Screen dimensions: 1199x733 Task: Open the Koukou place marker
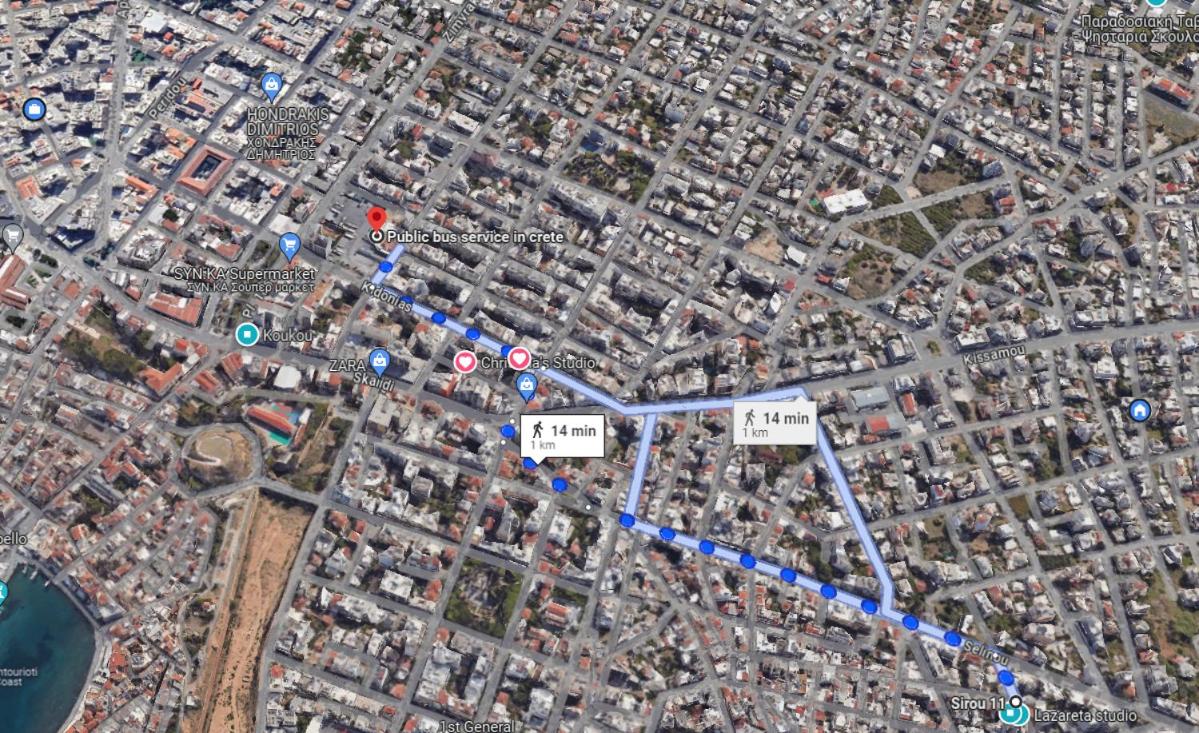(247, 335)
